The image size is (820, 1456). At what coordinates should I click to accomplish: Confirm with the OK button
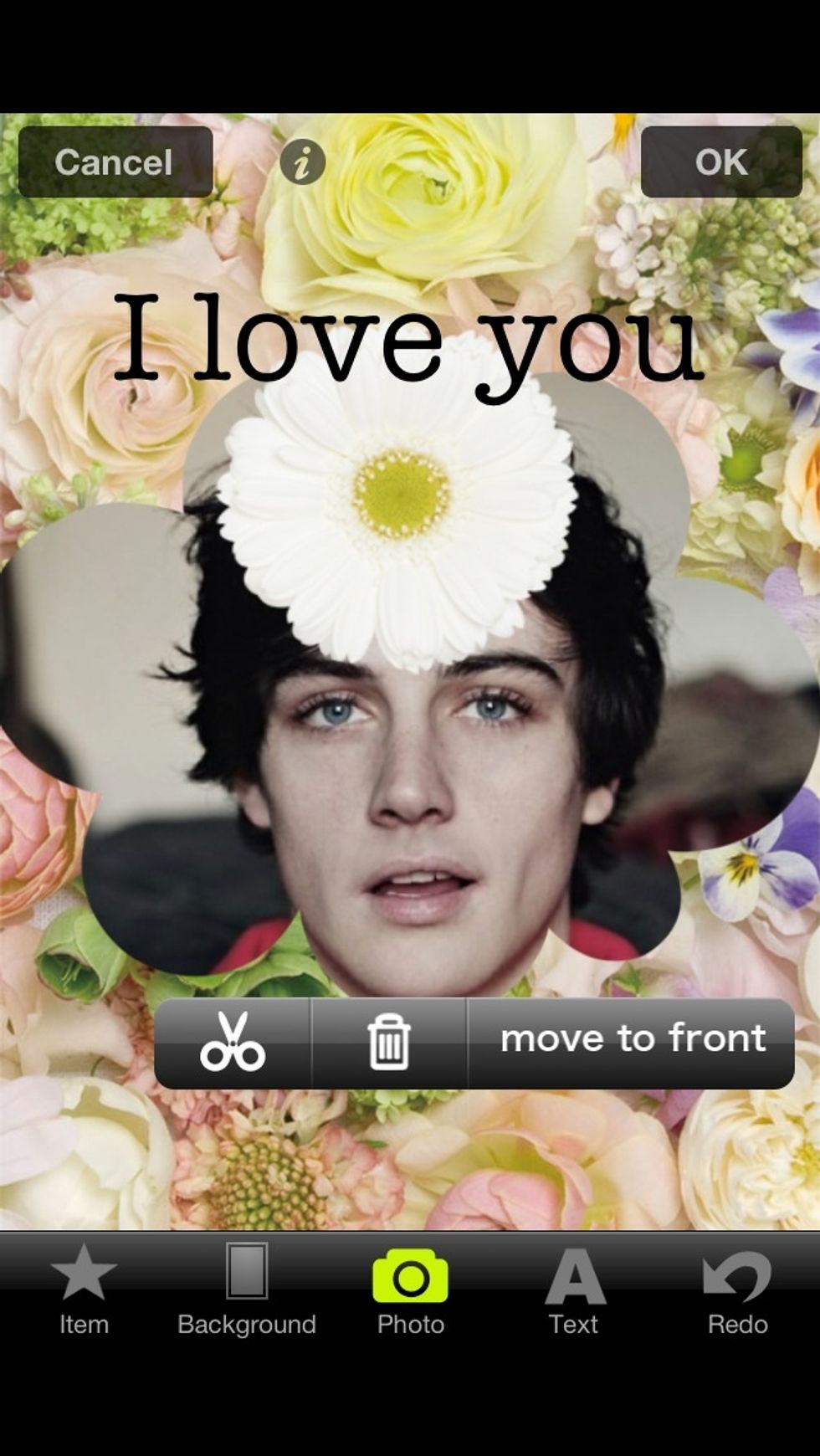(720, 162)
